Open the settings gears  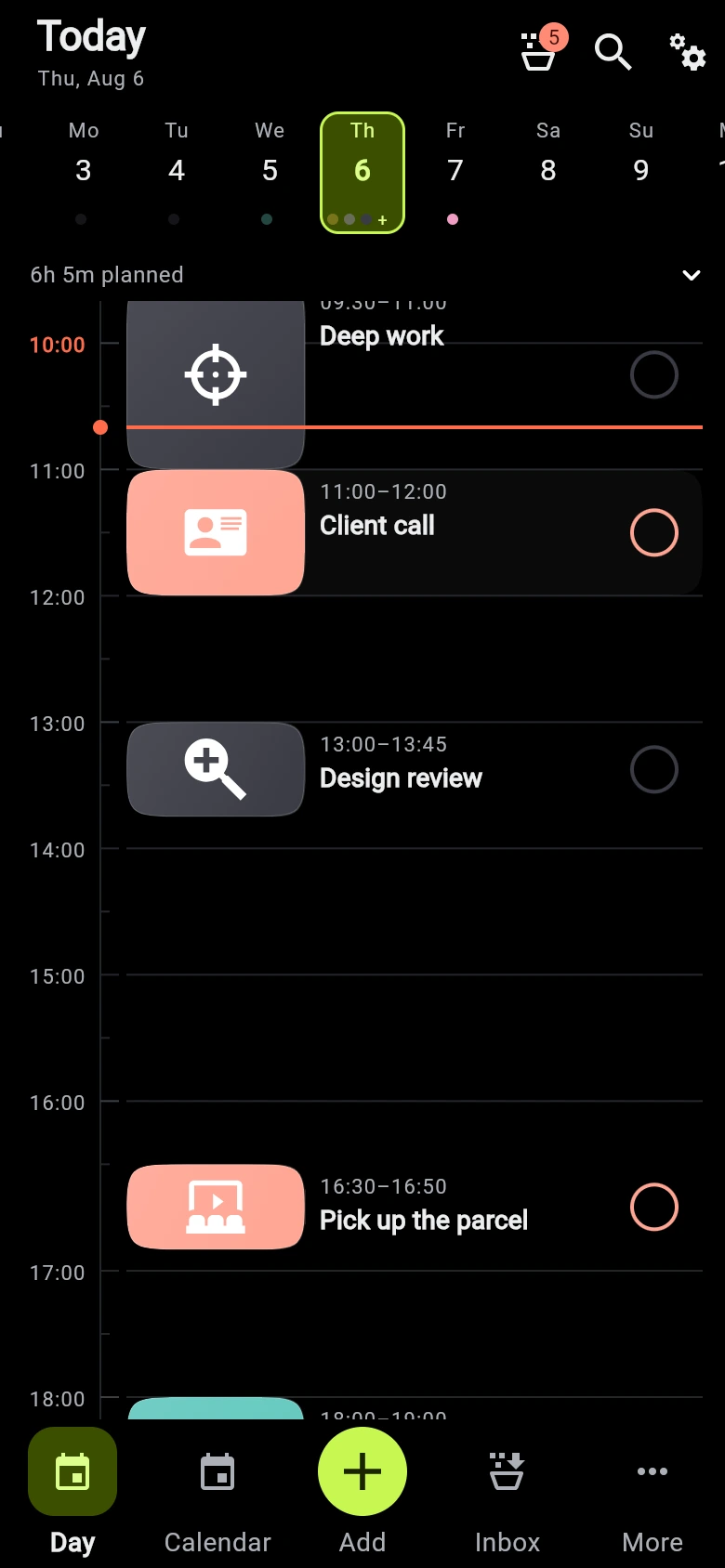tap(688, 52)
